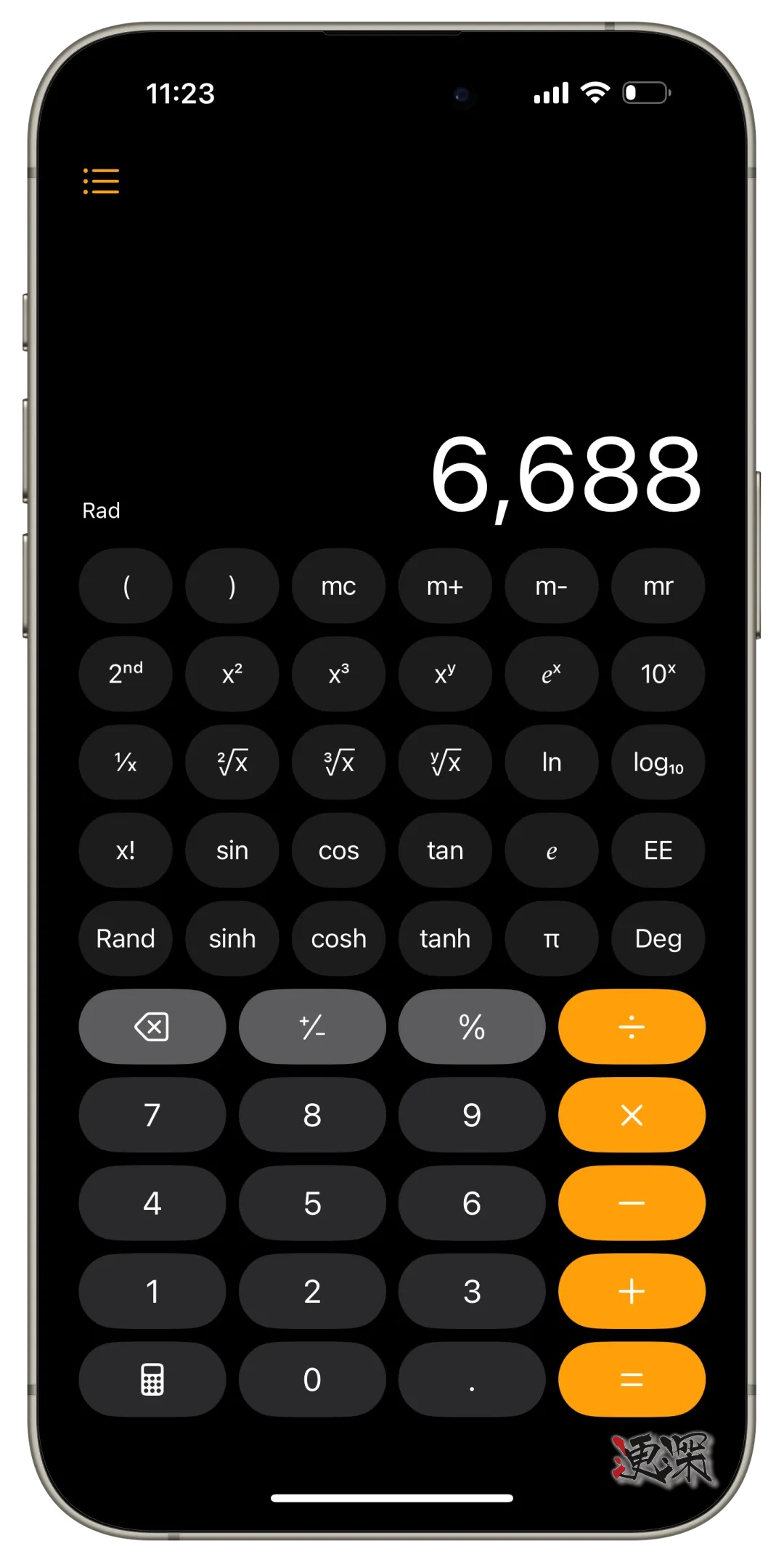This screenshot has height=1562, width=784.
Task: Select the x squared function
Action: (232, 675)
